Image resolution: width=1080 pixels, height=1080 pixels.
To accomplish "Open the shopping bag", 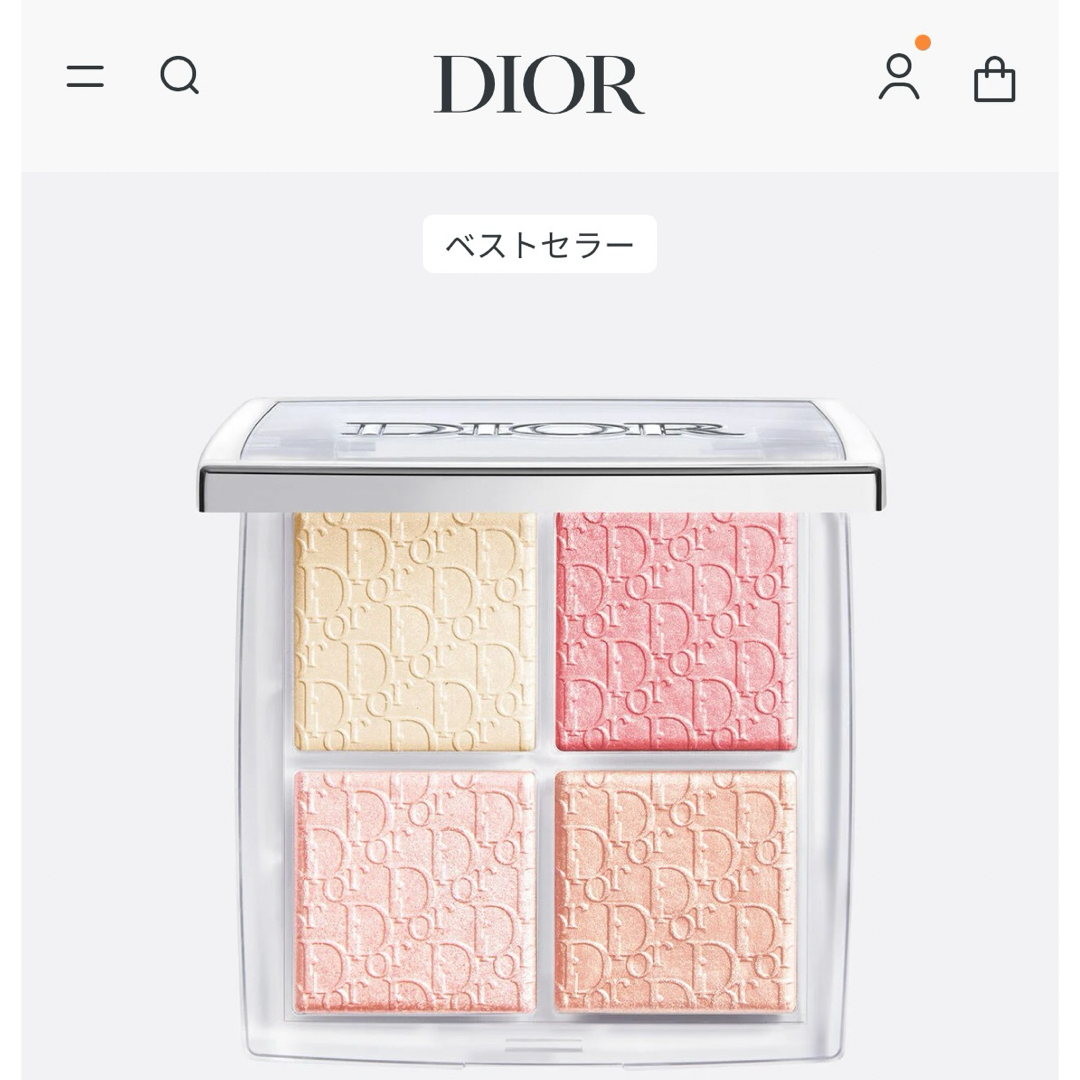I will coord(994,80).
